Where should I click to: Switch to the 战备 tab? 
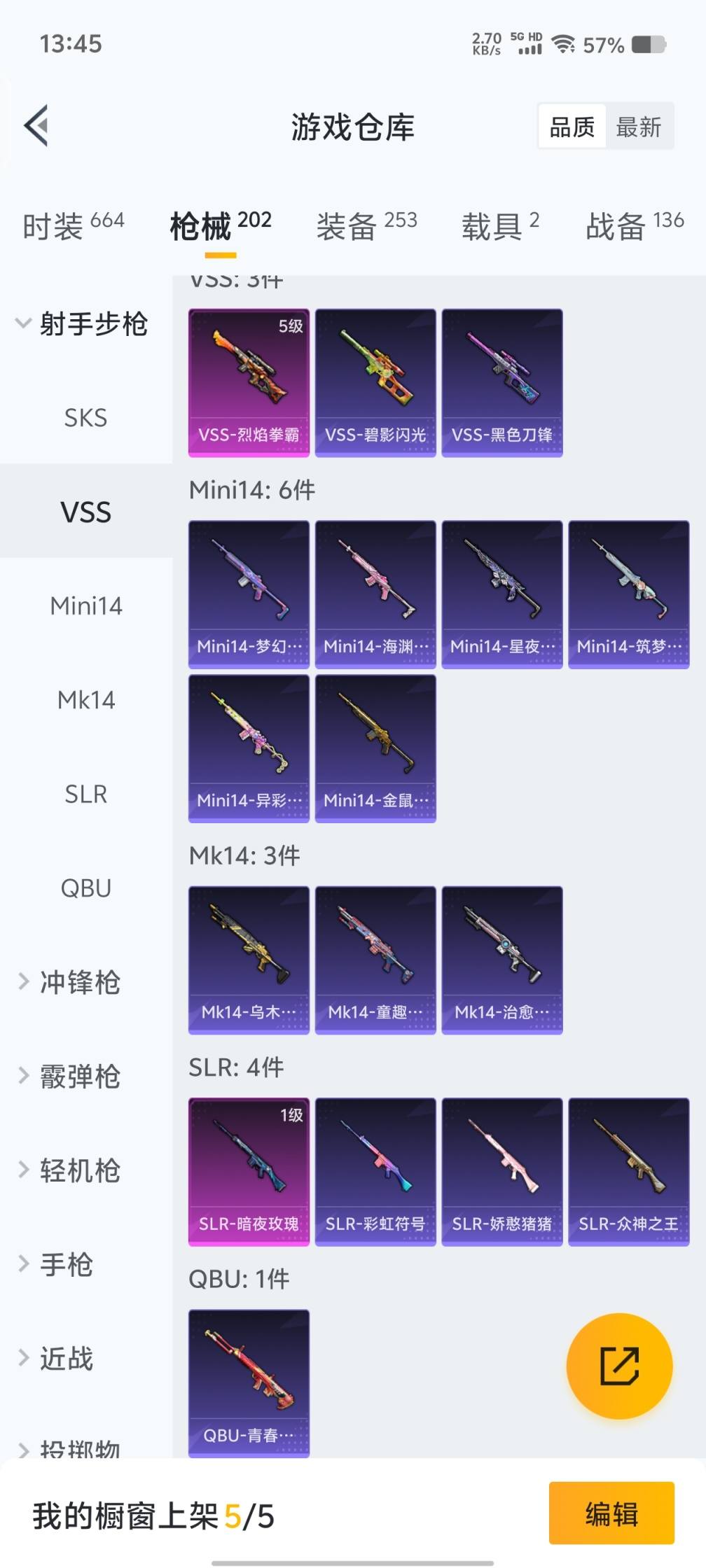coord(634,226)
